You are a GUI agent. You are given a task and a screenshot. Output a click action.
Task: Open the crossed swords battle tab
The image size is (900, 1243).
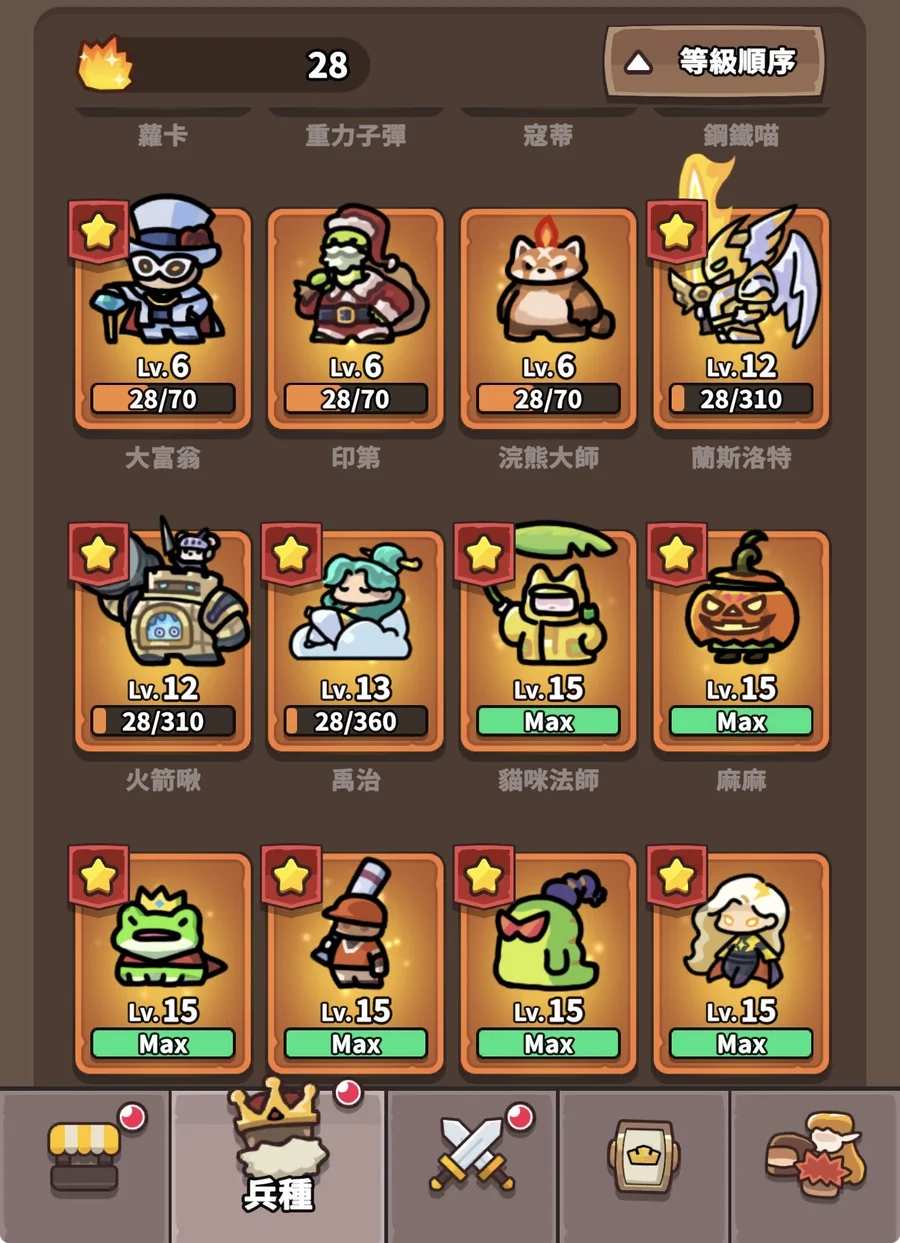click(x=472, y=1160)
